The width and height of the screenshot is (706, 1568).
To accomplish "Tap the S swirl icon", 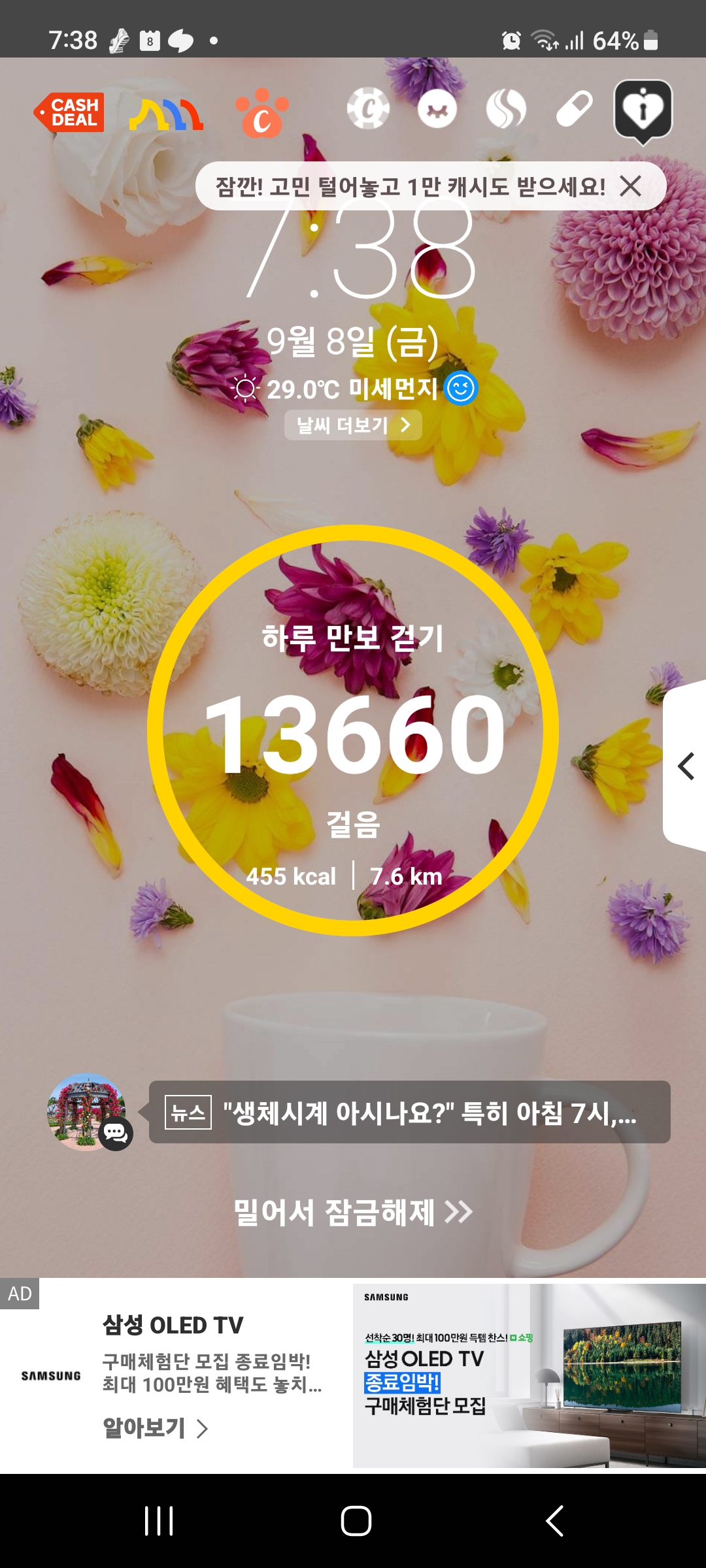I will click(x=506, y=108).
